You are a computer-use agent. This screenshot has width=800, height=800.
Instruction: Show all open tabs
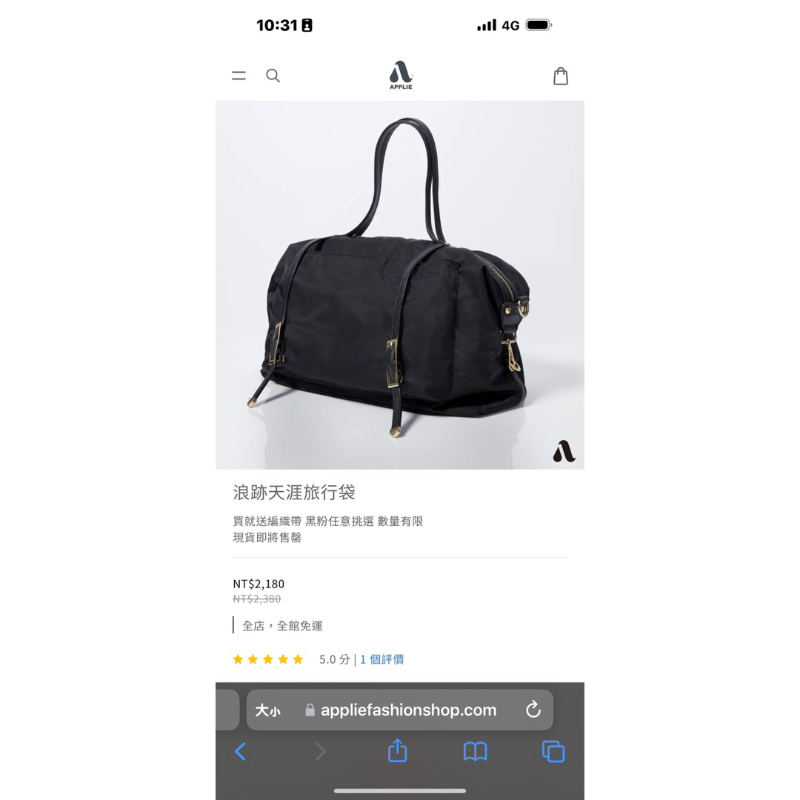pyautogui.click(x=553, y=752)
